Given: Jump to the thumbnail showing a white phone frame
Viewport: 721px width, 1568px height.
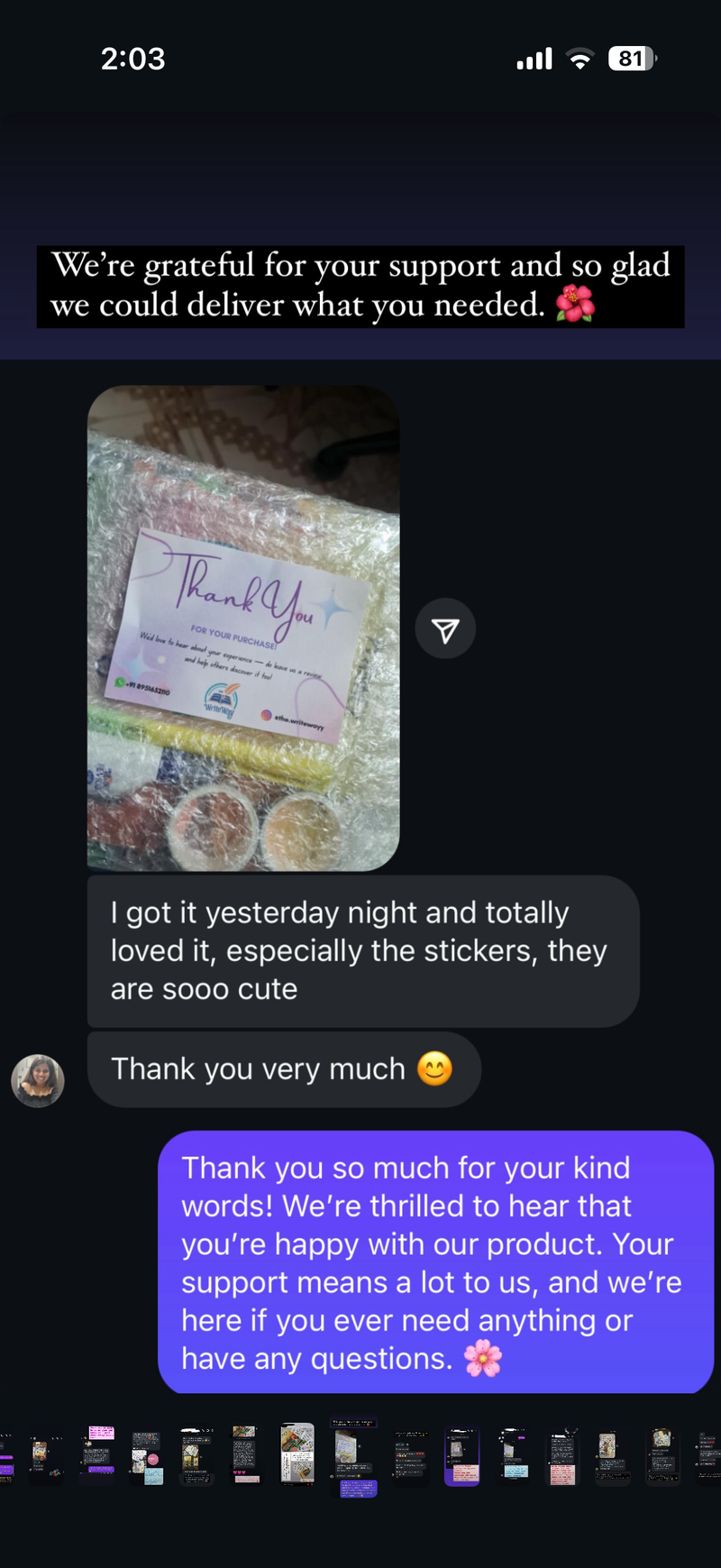Looking at the screenshot, I should click(x=297, y=1453).
